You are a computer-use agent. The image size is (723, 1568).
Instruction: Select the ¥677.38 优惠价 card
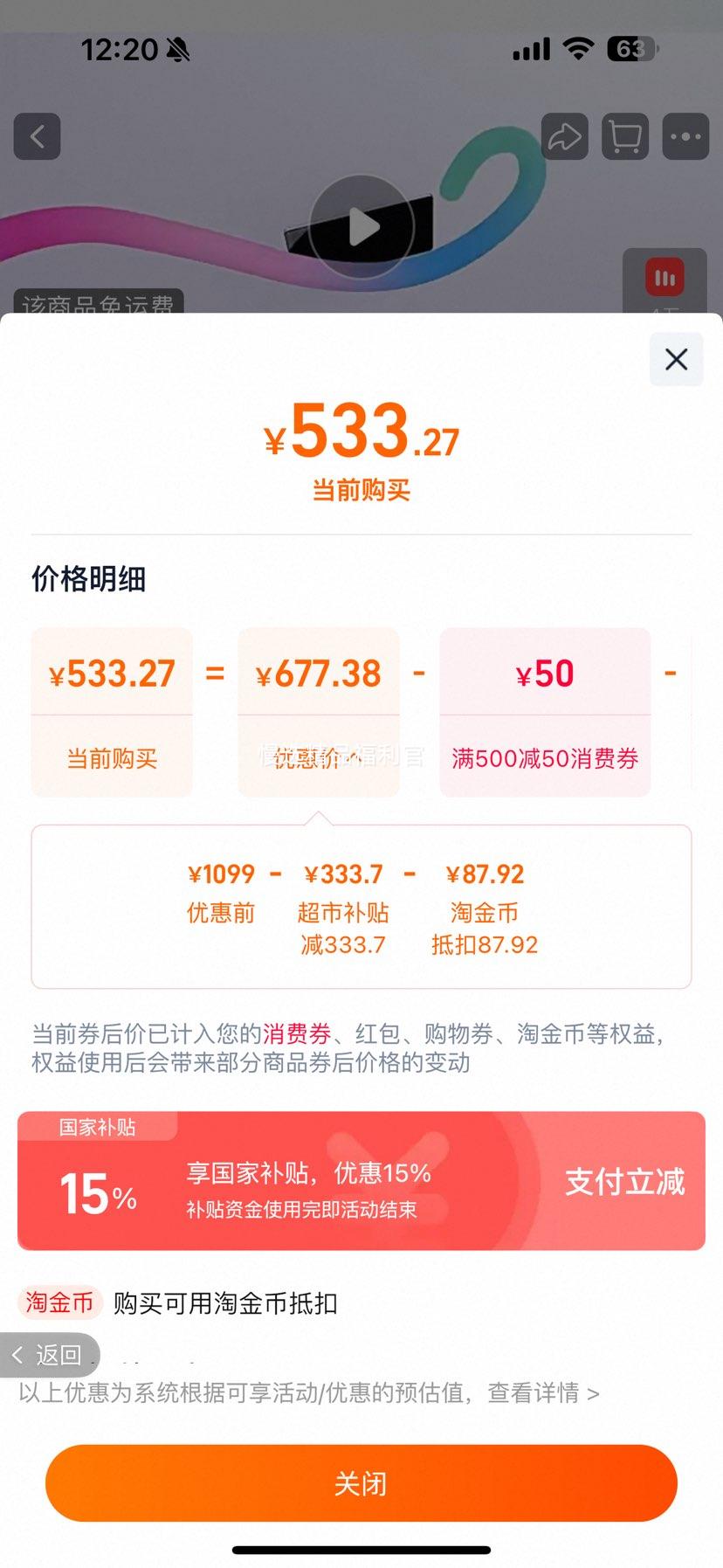318,712
